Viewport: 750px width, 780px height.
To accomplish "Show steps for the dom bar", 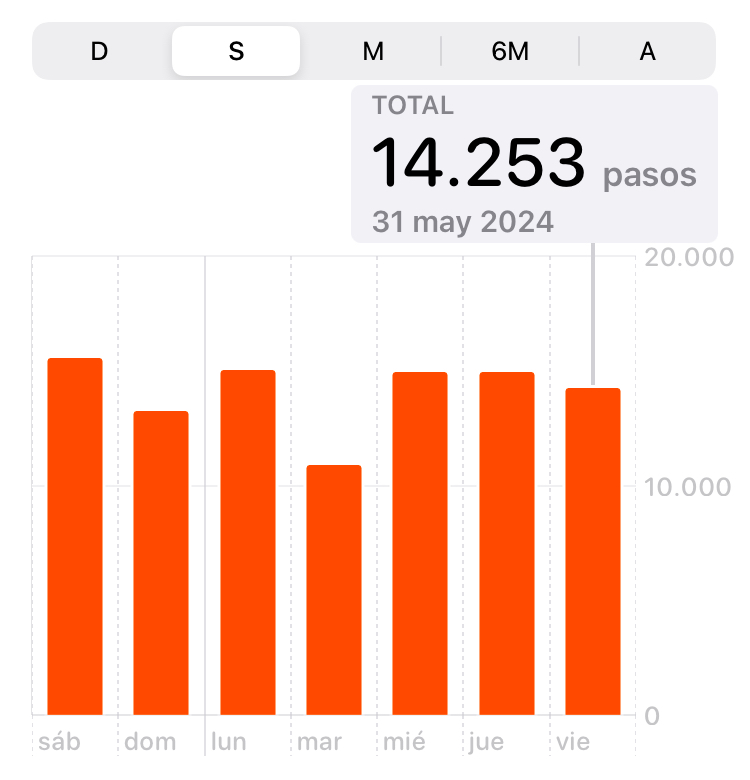I will click(x=161, y=563).
